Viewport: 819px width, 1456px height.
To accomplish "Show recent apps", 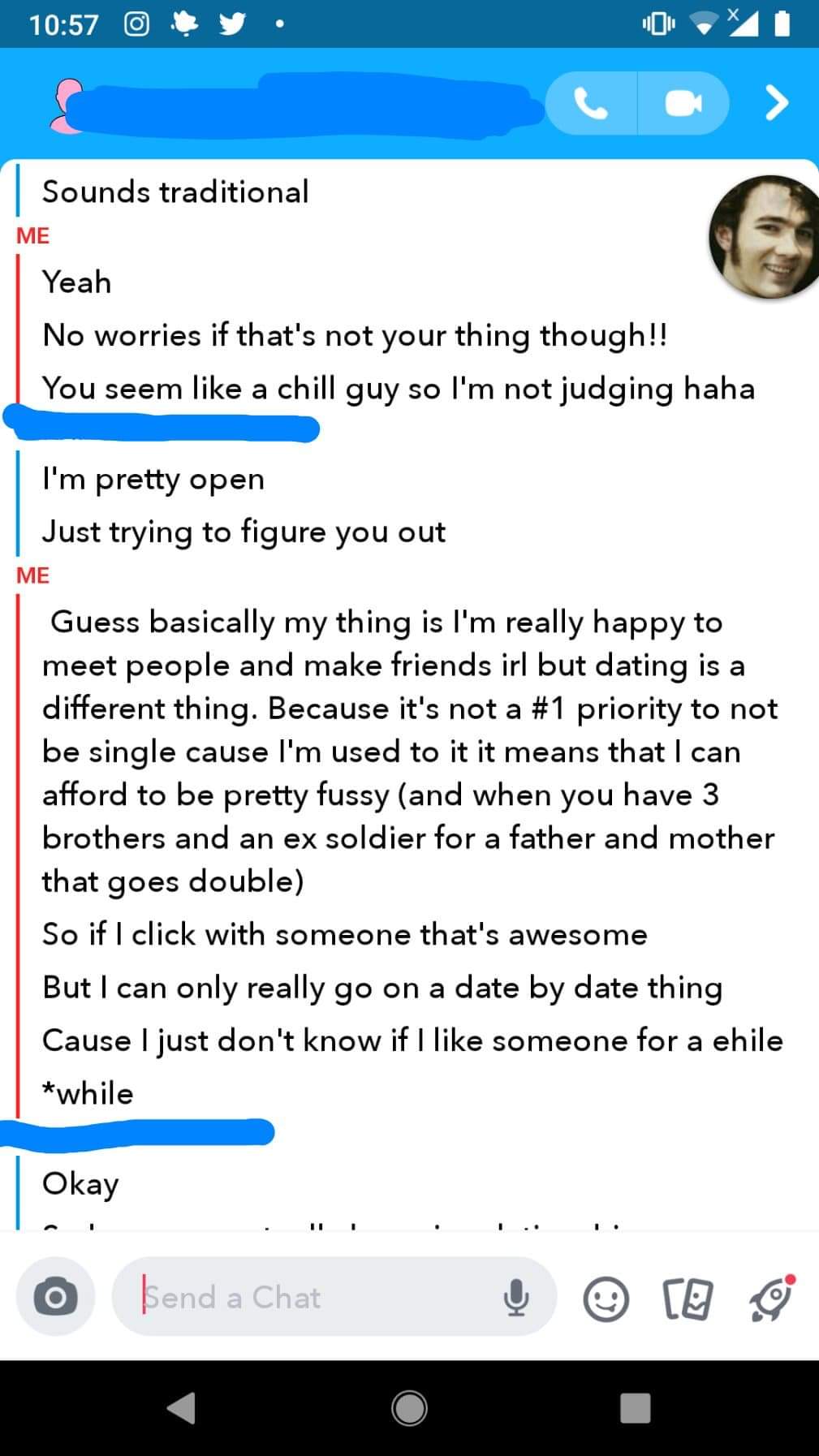I will (636, 1408).
